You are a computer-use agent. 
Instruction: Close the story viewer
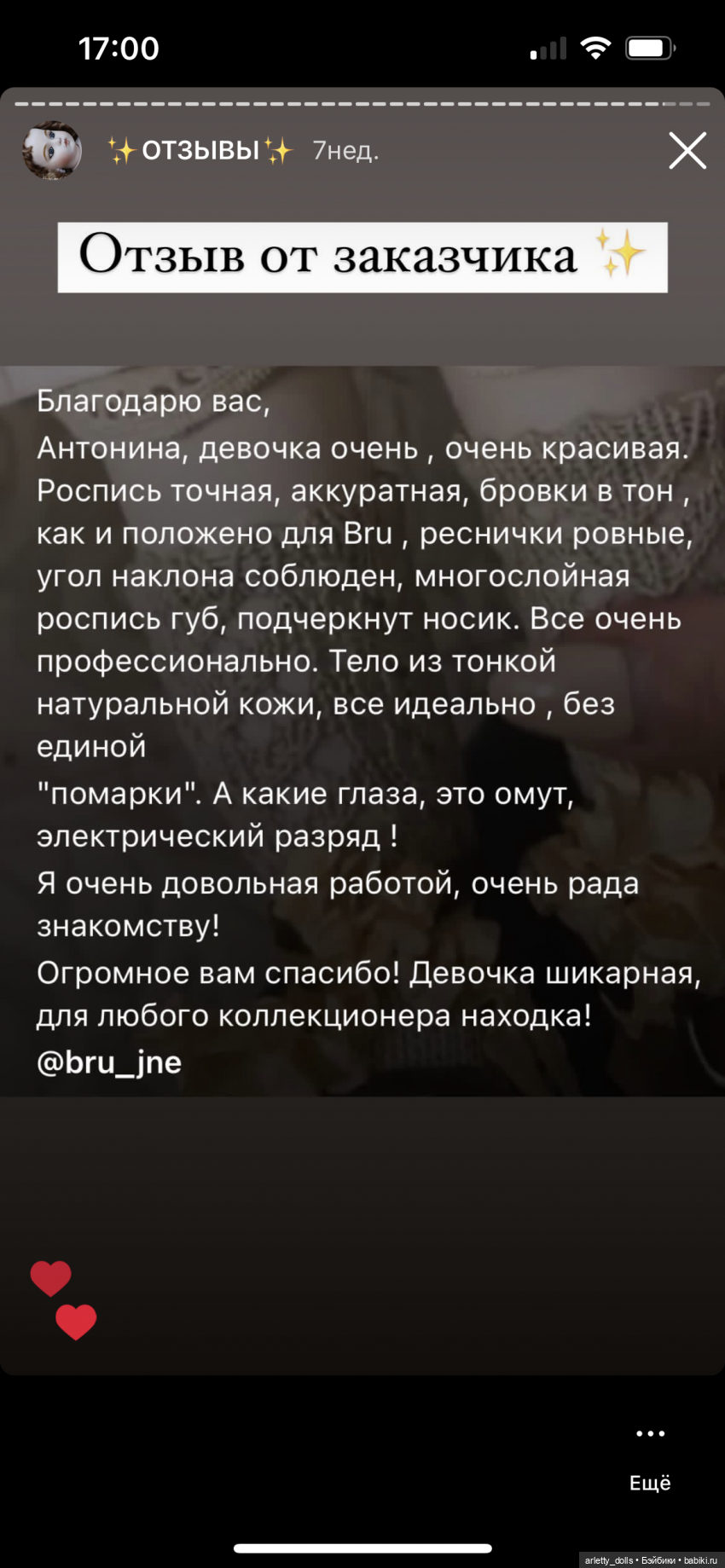click(687, 151)
